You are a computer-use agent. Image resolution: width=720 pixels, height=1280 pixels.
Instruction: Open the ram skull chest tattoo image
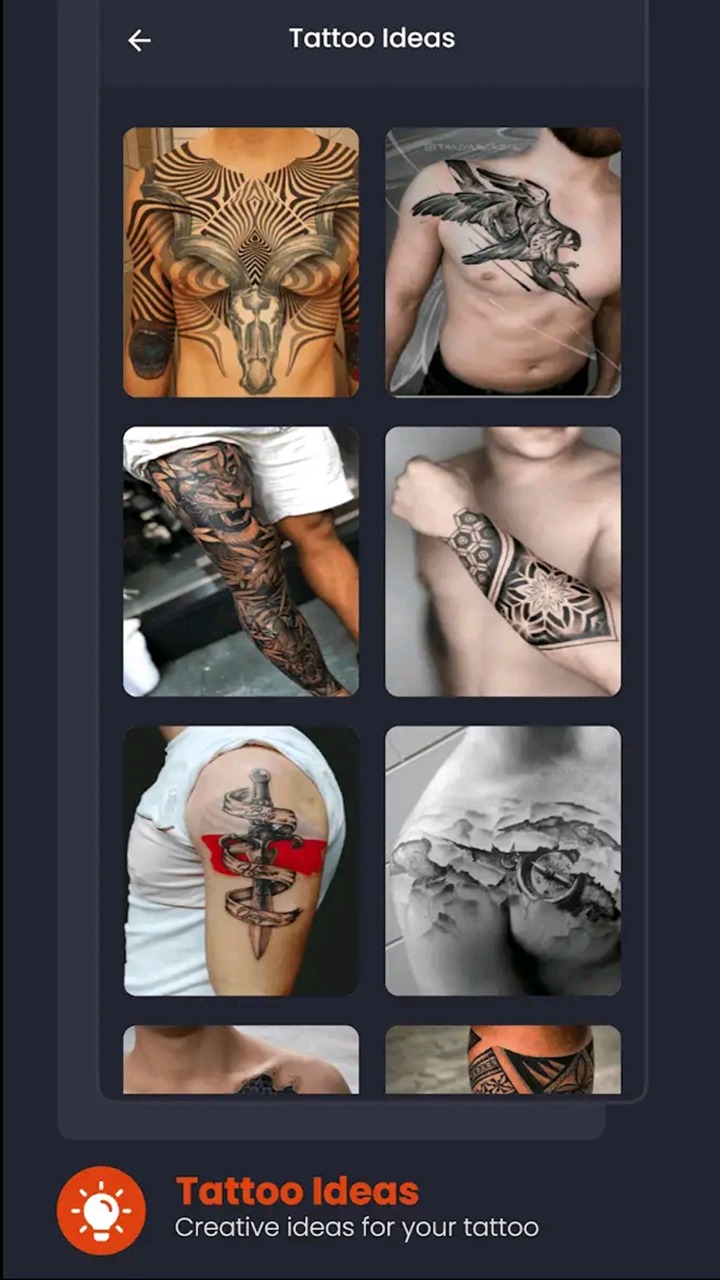point(240,262)
